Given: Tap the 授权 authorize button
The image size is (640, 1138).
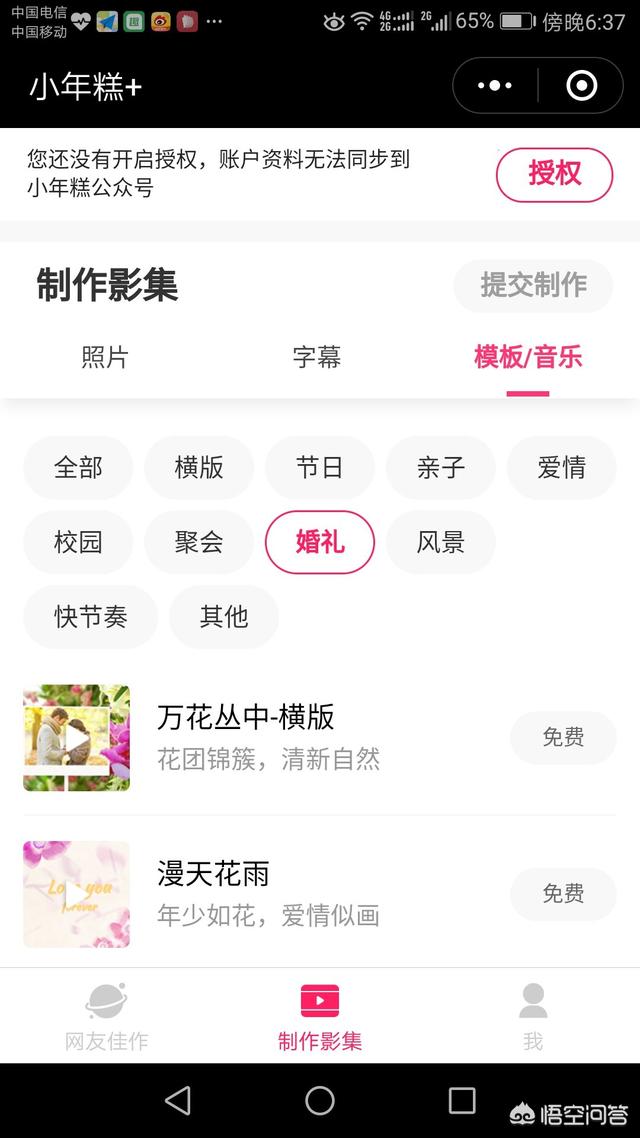Looking at the screenshot, I should [554, 174].
